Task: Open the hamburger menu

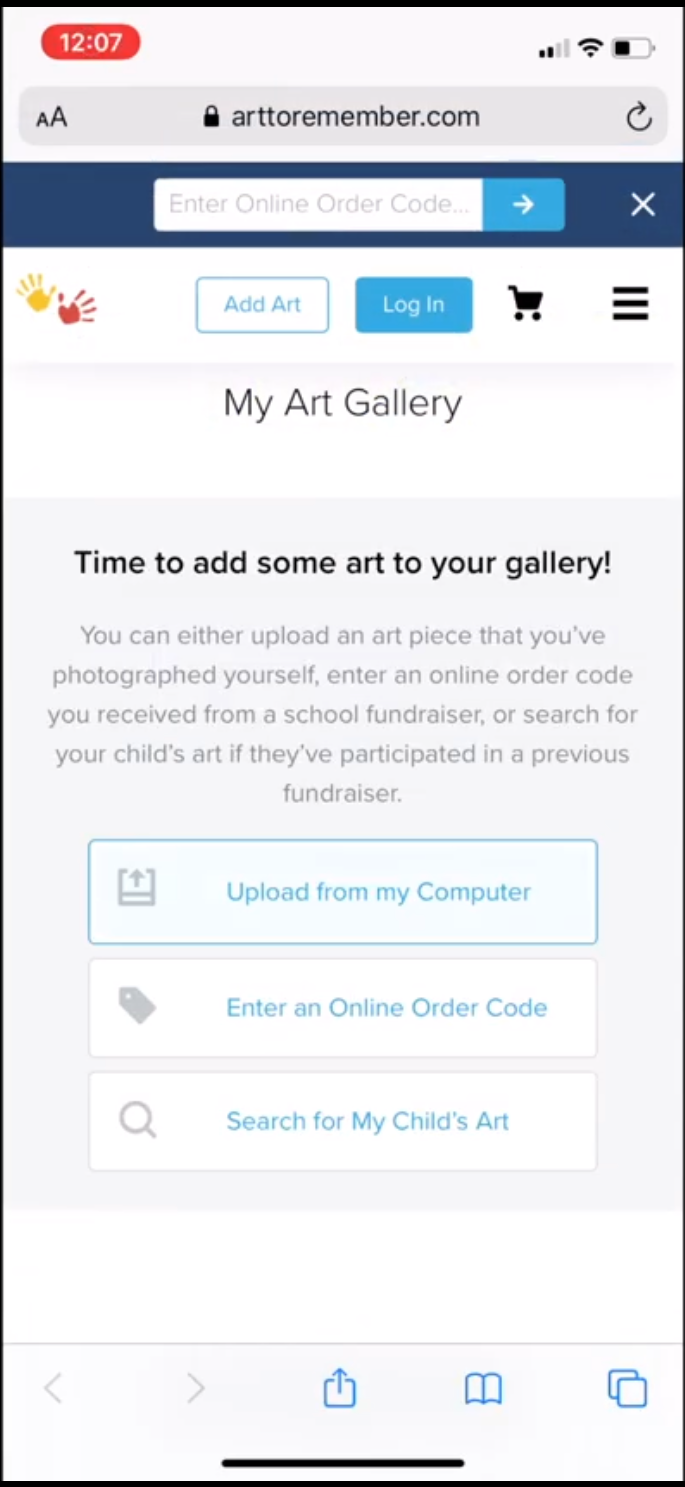Action: (x=630, y=303)
